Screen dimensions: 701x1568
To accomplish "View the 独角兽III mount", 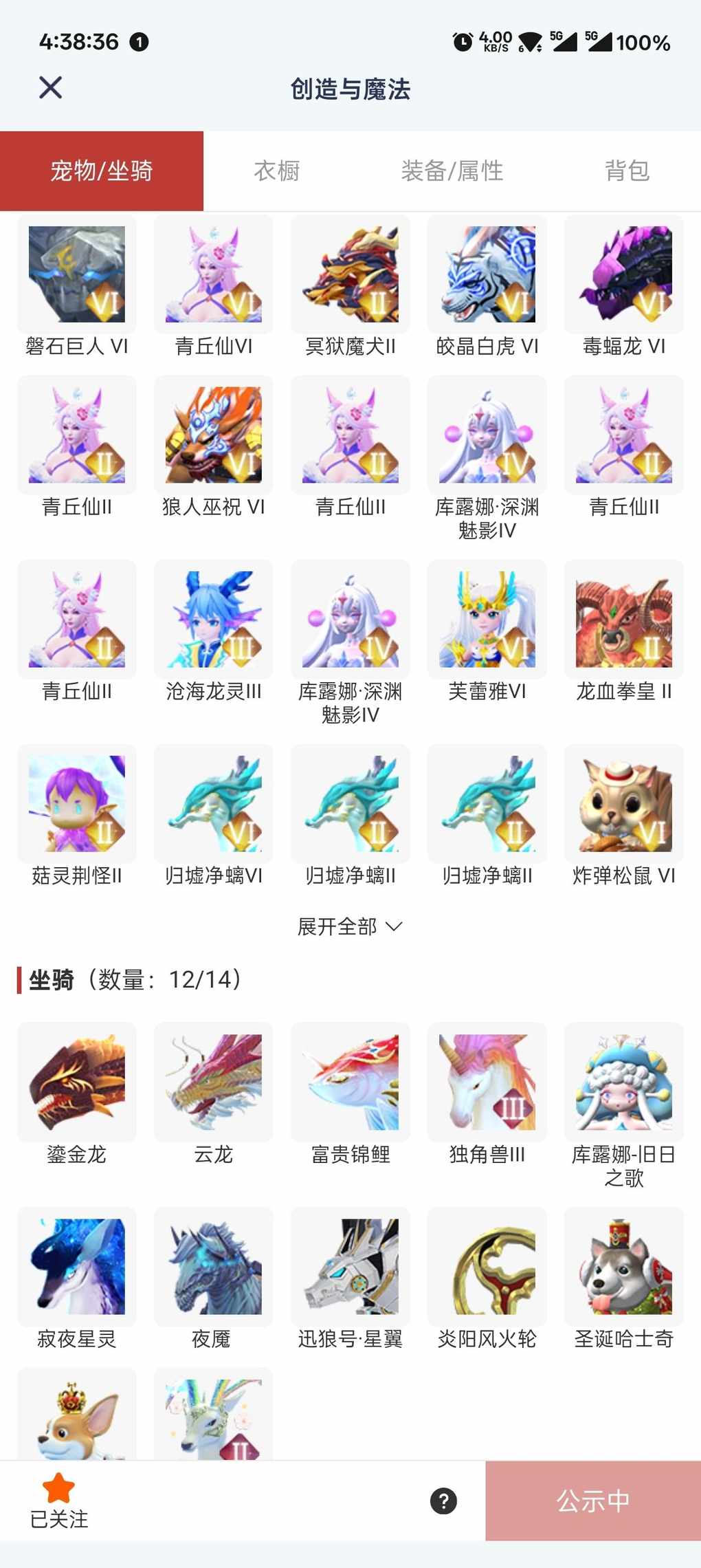I will pyautogui.click(x=487, y=1082).
